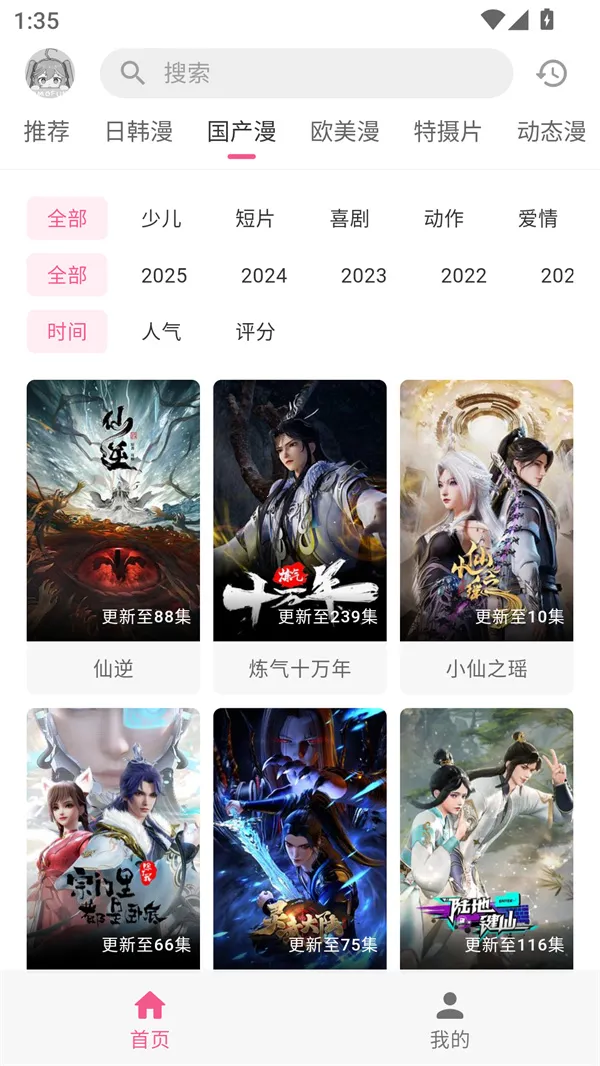Choose the 喜剧 genre filter
Image resolution: width=600 pixels, height=1066 pixels.
(x=349, y=219)
